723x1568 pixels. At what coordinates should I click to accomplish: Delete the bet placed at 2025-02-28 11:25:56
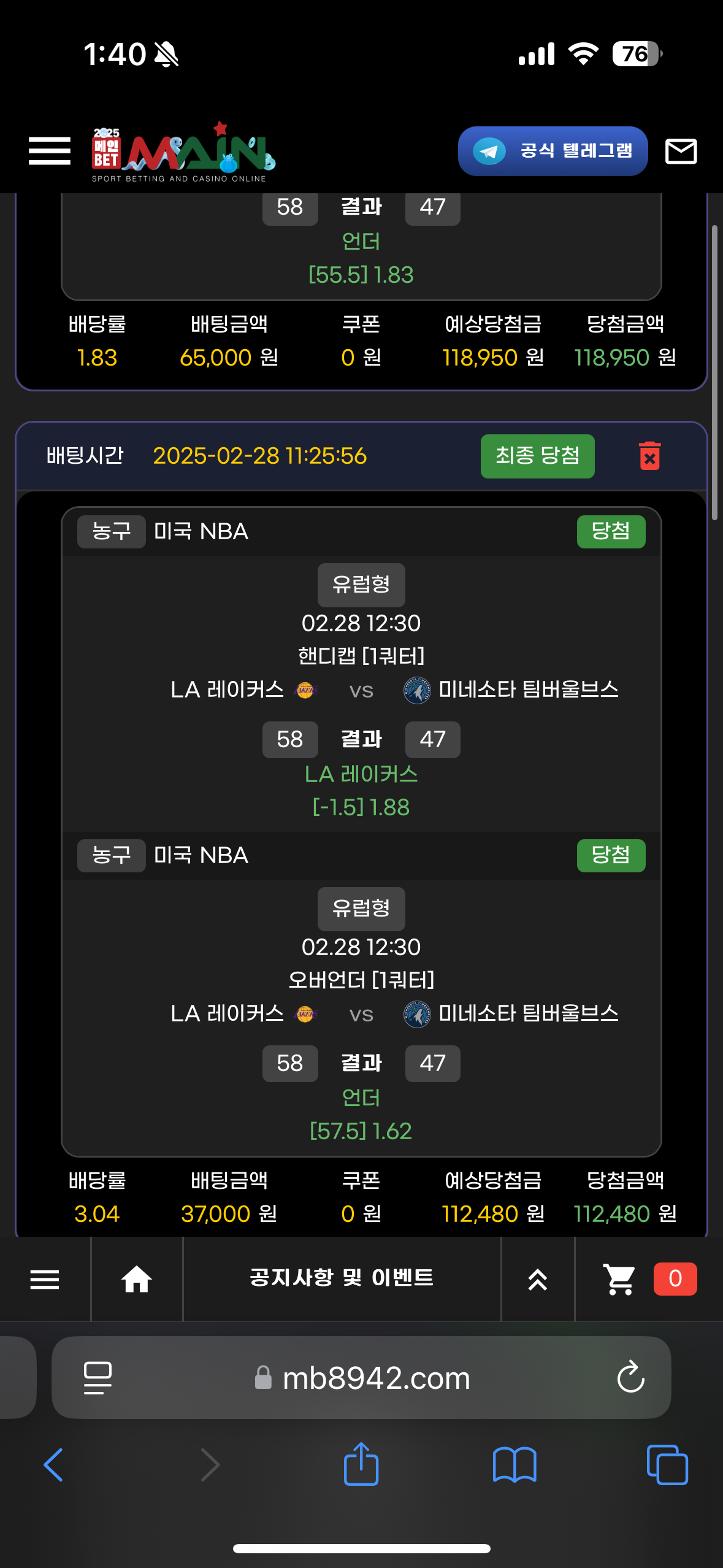coord(649,456)
